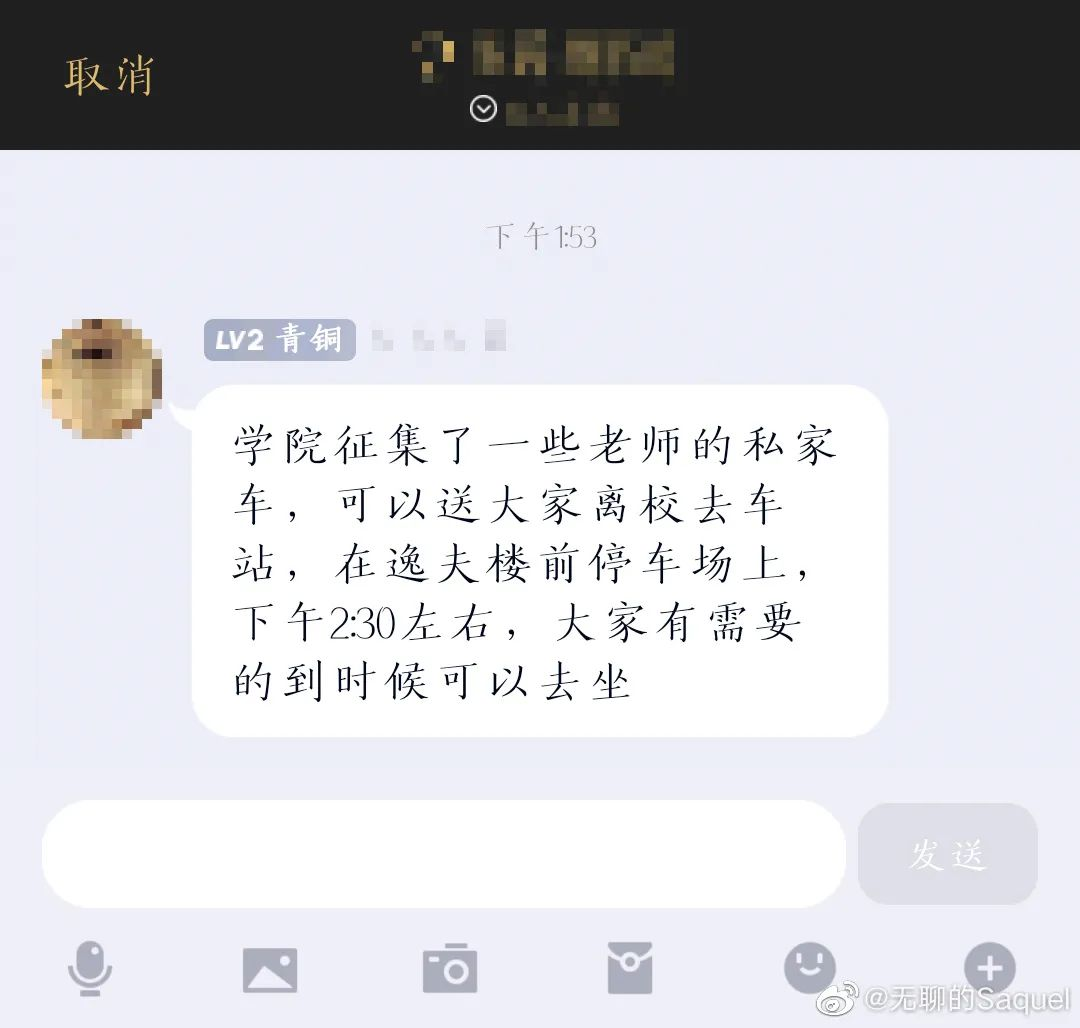This screenshot has height=1028, width=1080.
Task: Expand the dropdown arrow under the chat title
Action: [483, 109]
